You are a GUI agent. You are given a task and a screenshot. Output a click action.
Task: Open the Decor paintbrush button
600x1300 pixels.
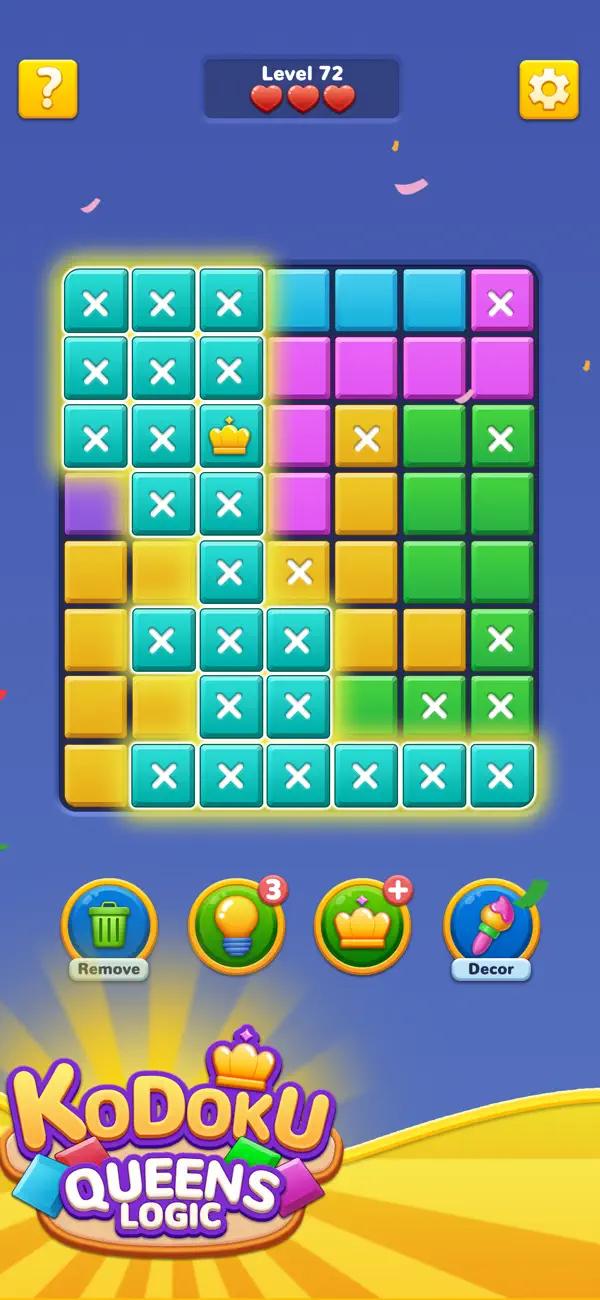[491, 929]
